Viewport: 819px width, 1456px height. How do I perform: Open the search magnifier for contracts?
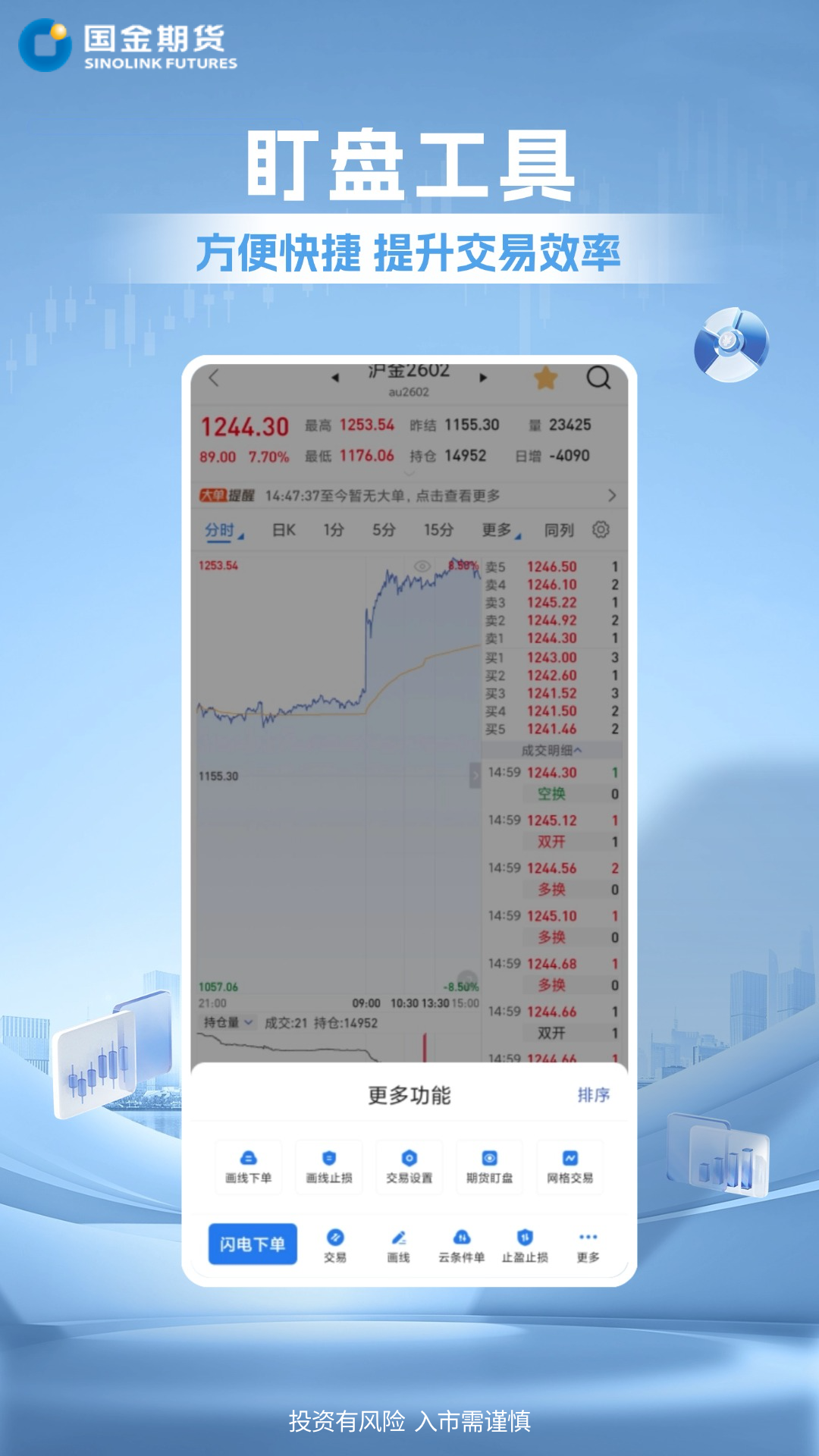599,377
